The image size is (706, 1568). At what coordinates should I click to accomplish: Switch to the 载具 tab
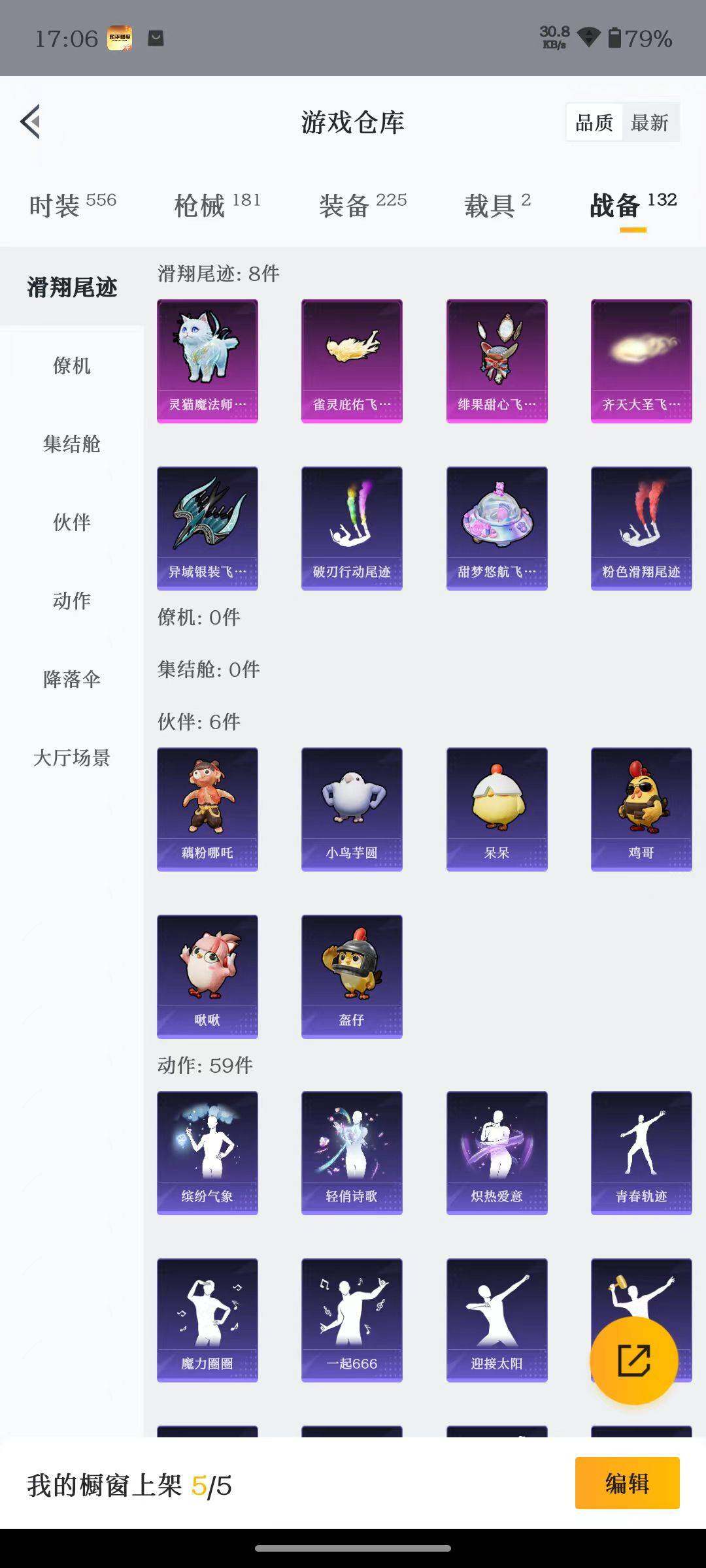pyautogui.click(x=497, y=205)
